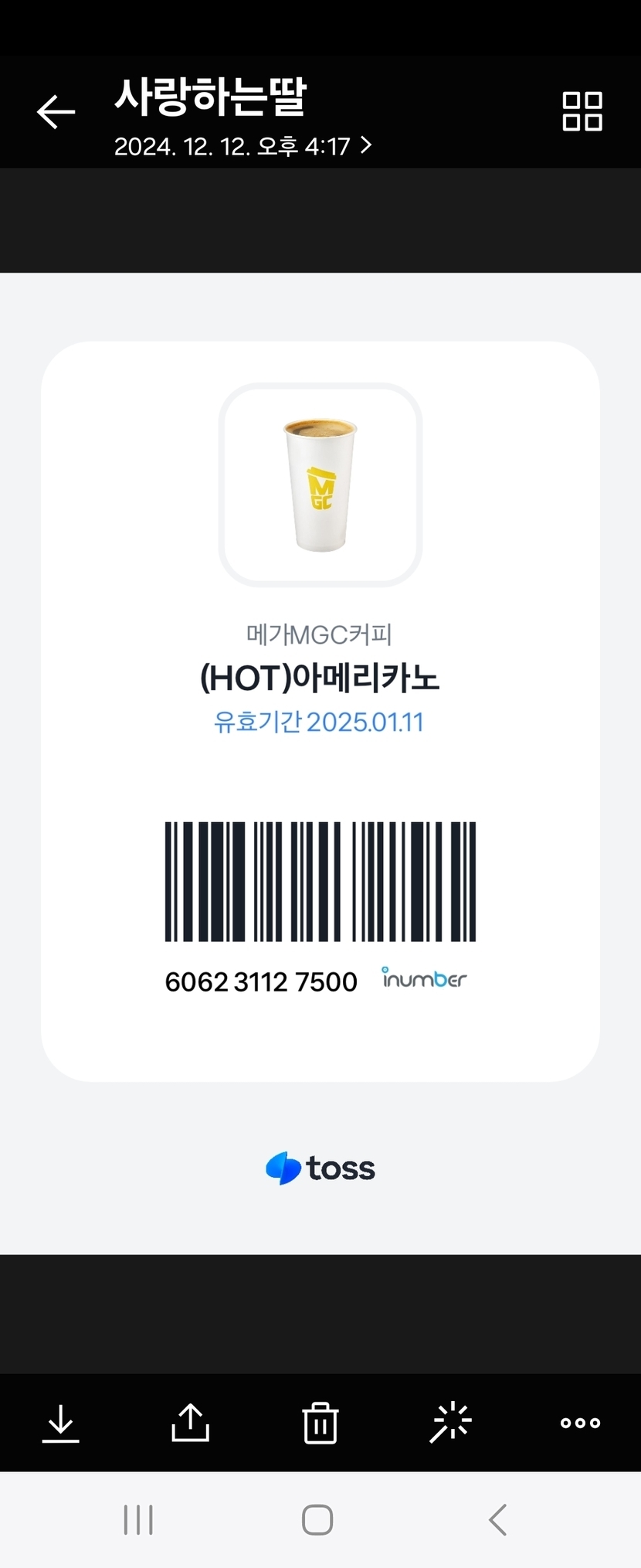Tap the system home button
The width and height of the screenshot is (641, 1568).
(x=317, y=1520)
